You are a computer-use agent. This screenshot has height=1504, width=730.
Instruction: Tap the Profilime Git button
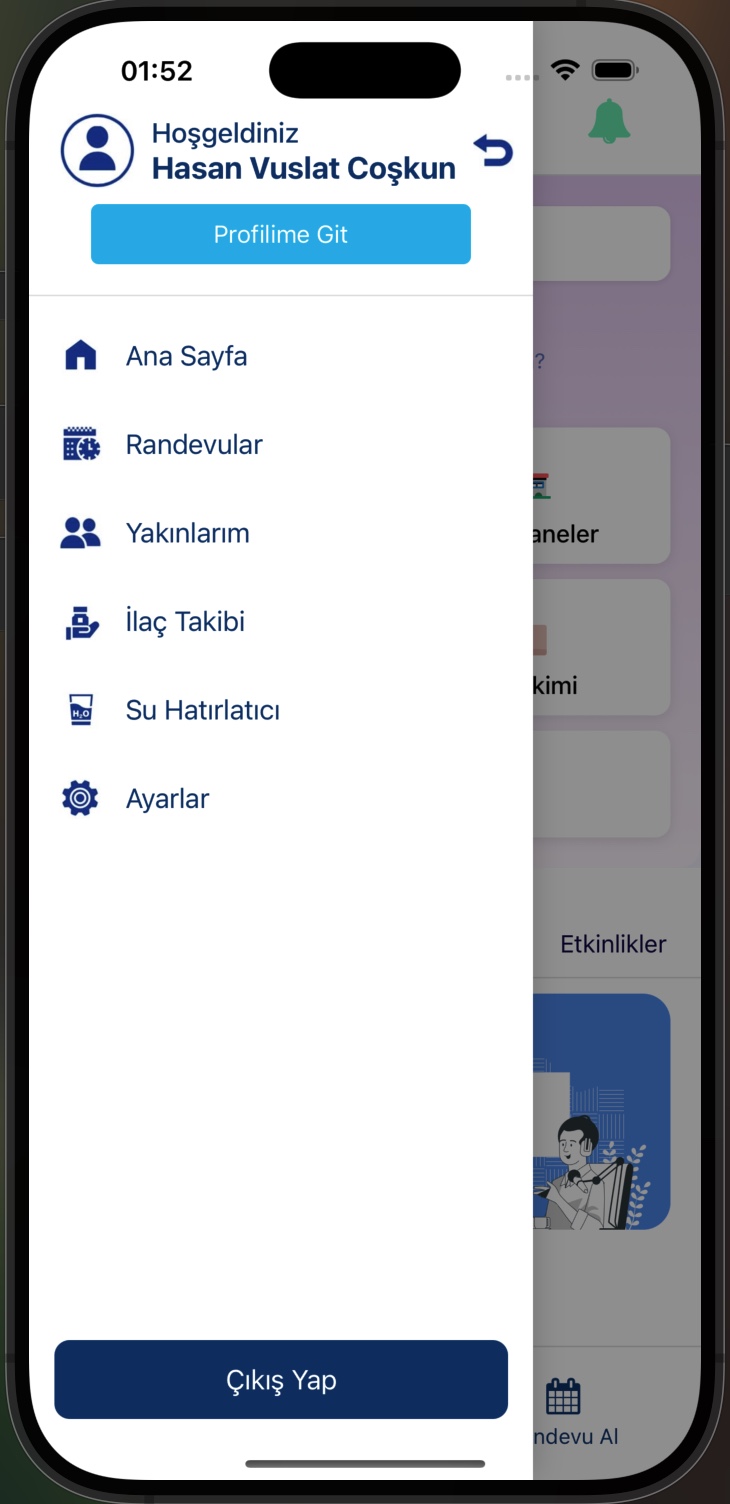[x=281, y=234]
